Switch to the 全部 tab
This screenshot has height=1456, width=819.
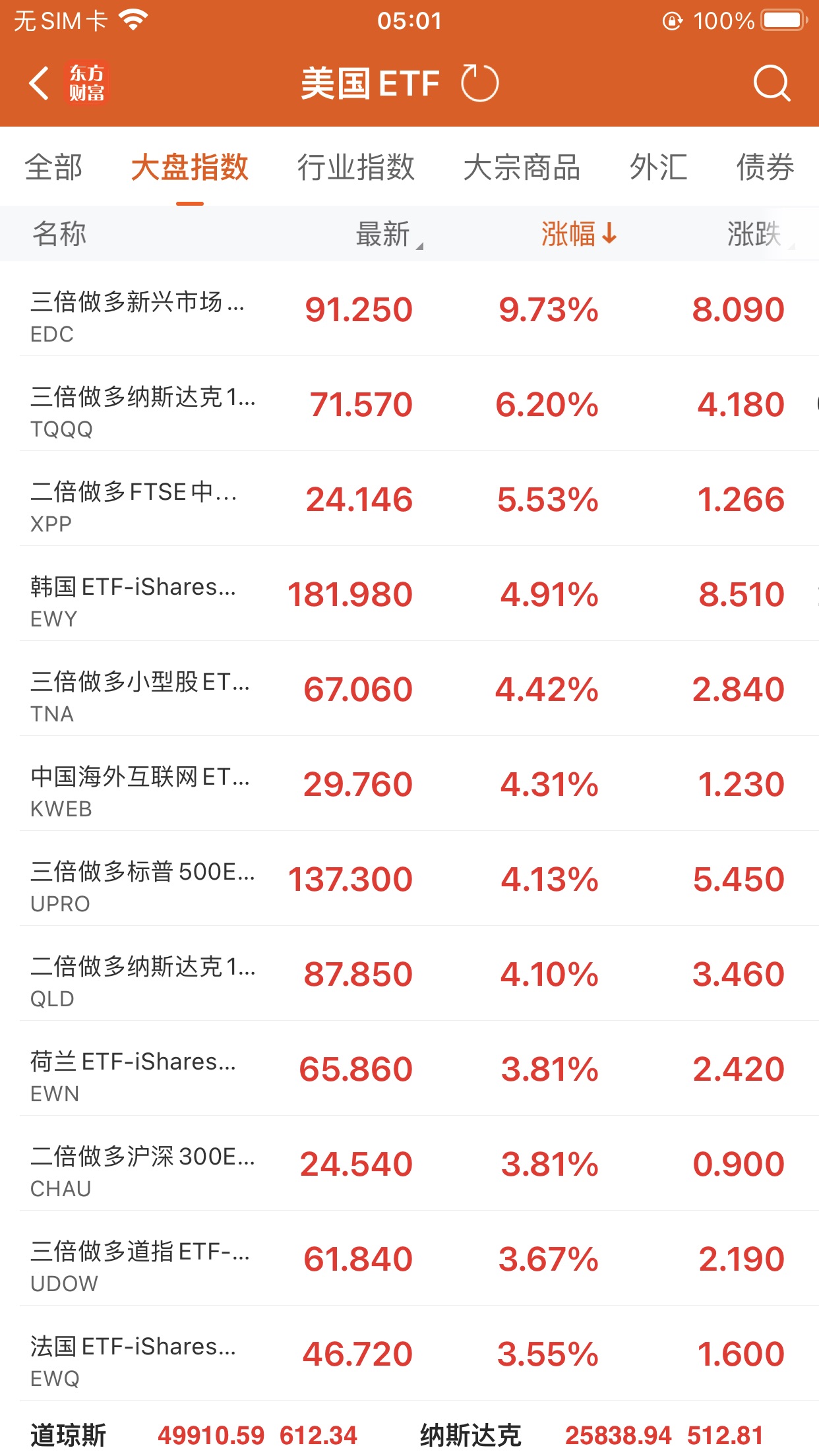pyautogui.click(x=53, y=167)
